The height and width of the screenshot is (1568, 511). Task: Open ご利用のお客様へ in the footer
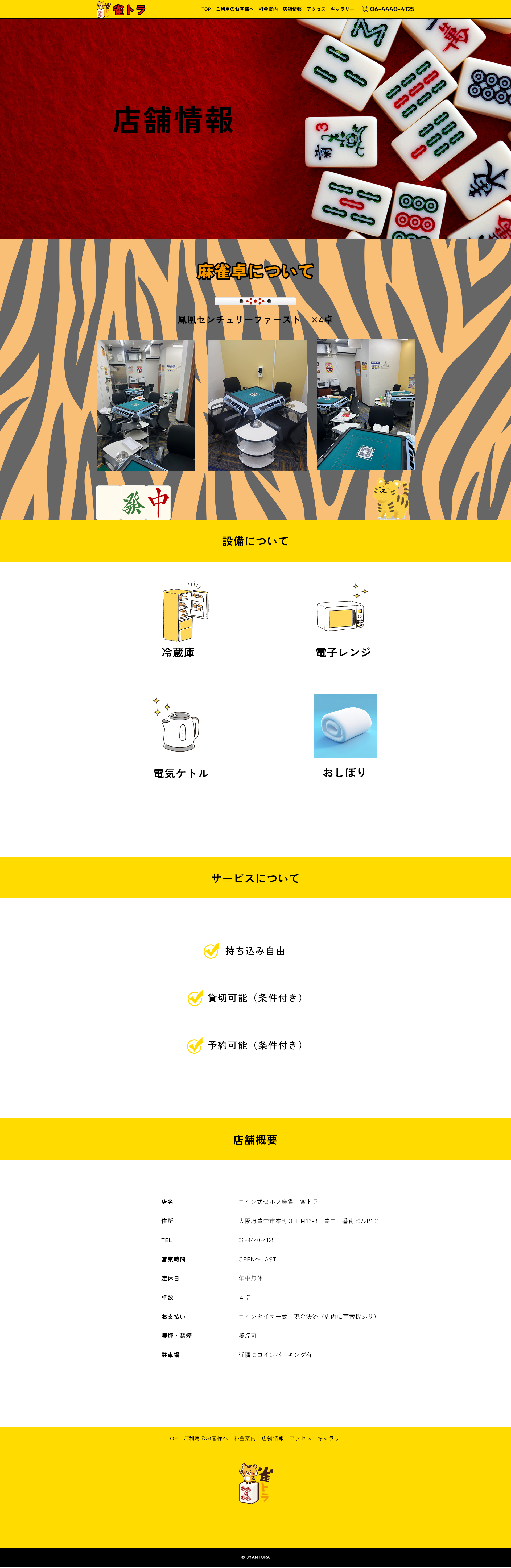[x=206, y=1438]
